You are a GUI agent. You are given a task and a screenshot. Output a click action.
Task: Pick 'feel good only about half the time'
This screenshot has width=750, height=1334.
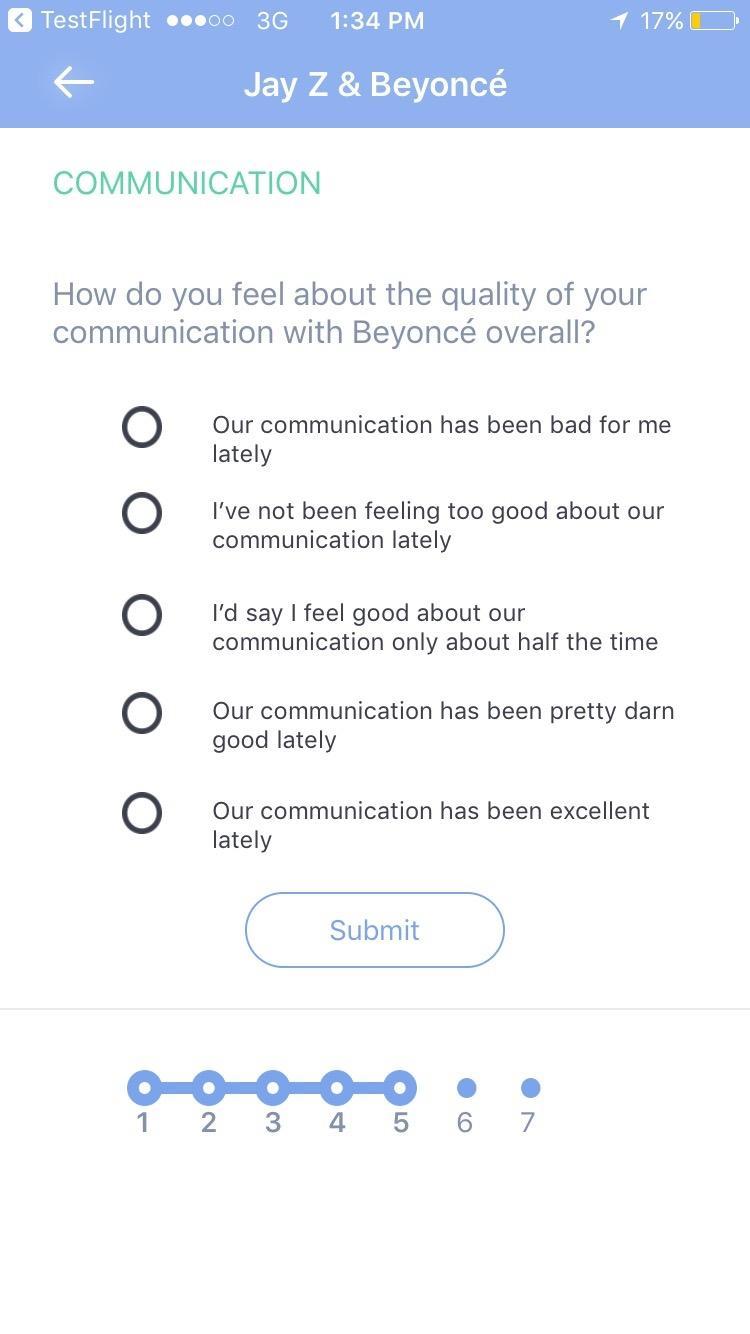pyautogui.click(x=142, y=615)
